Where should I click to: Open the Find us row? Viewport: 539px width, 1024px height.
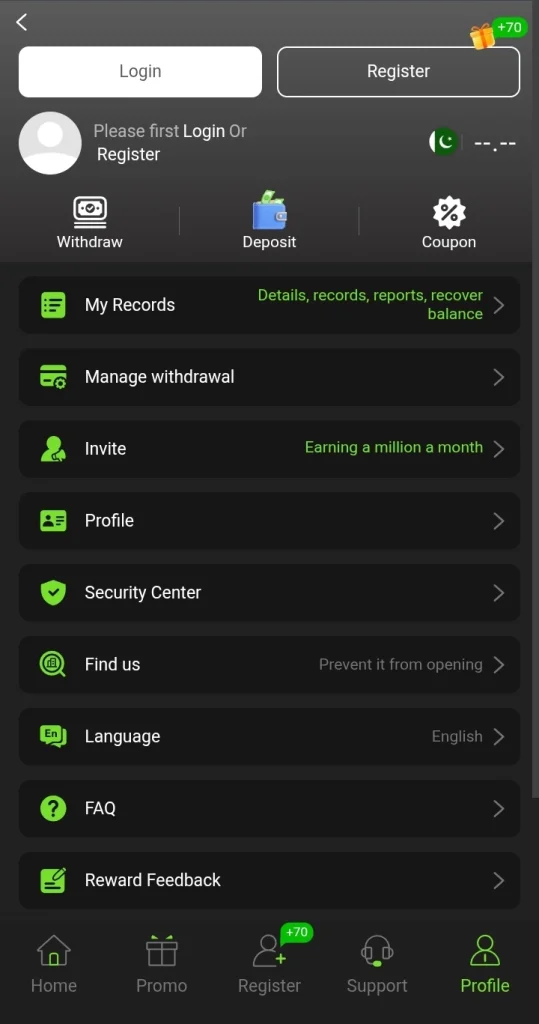pyautogui.click(x=269, y=664)
